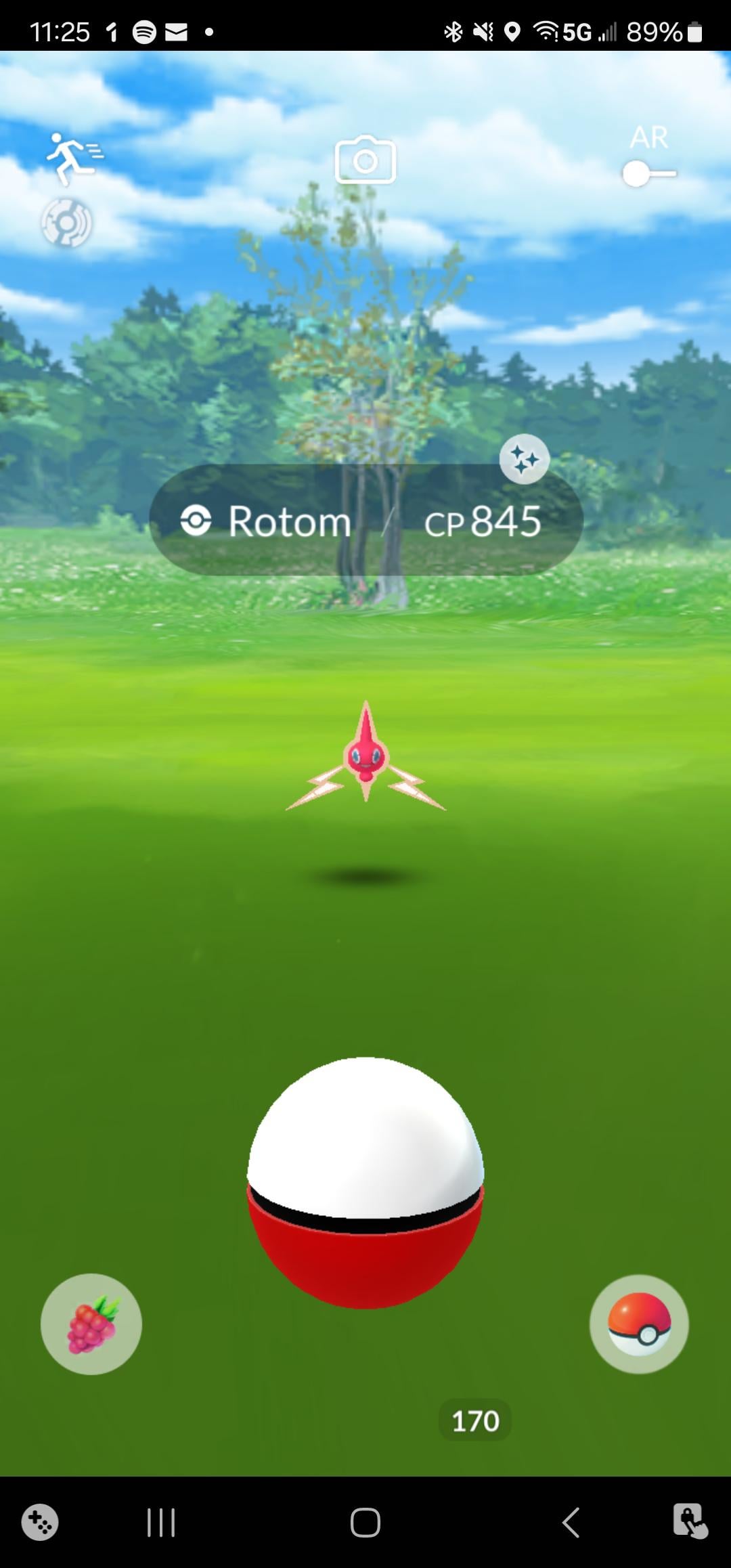731x1568 pixels.
Task: Go back using the system navigation bar
Action: (x=571, y=1523)
